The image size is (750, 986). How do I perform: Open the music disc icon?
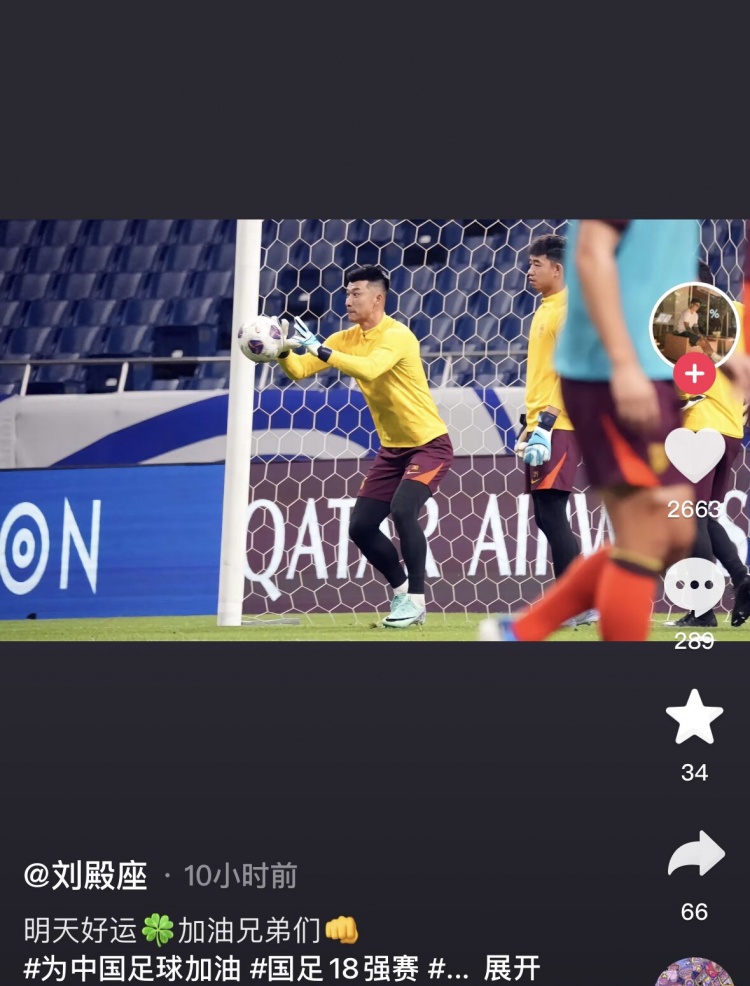point(695,973)
